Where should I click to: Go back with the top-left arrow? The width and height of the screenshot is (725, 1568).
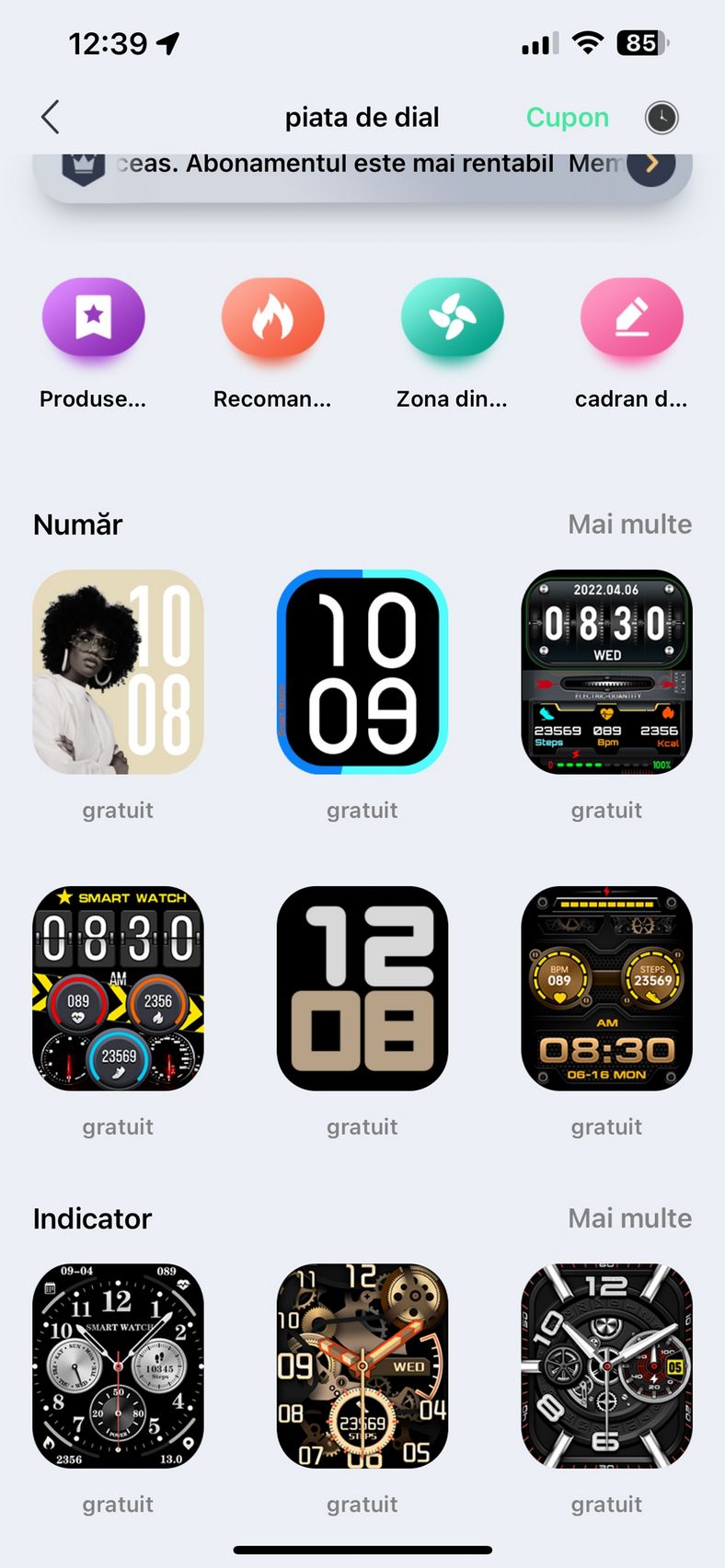pyautogui.click(x=51, y=118)
